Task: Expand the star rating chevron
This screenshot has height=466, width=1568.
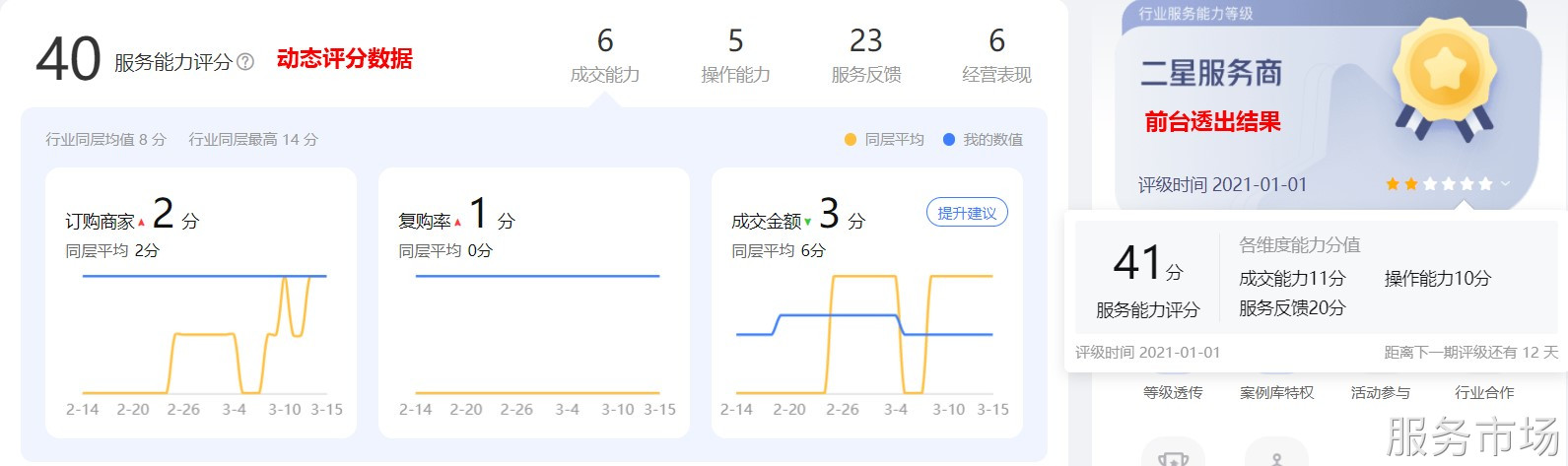Action: tap(1505, 184)
